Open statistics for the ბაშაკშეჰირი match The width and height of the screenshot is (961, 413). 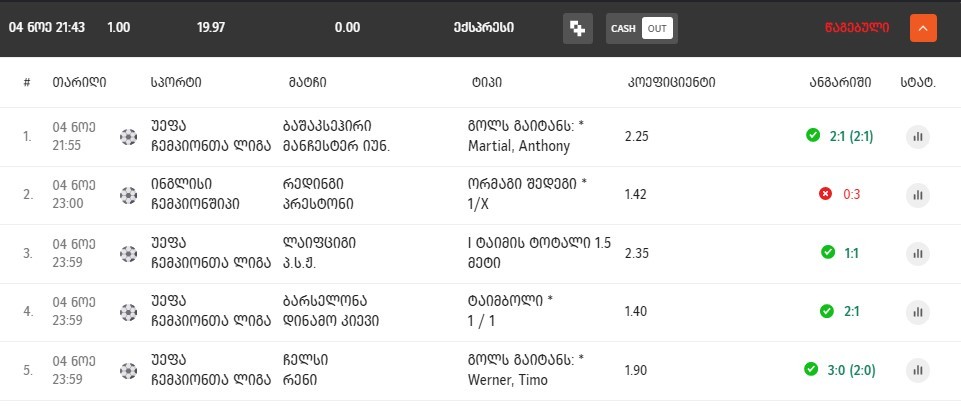917,137
